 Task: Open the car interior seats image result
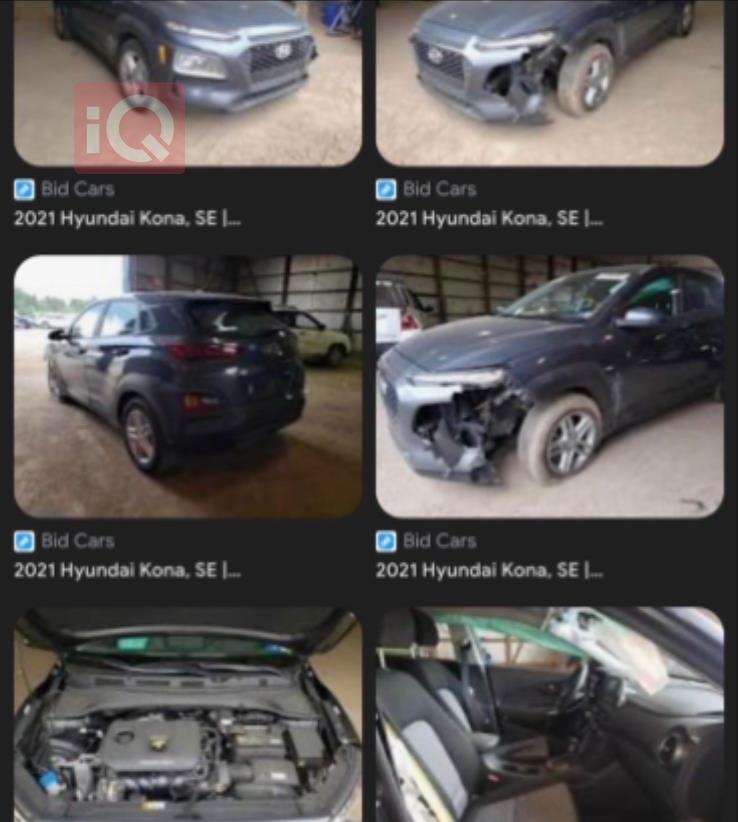tap(549, 715)
